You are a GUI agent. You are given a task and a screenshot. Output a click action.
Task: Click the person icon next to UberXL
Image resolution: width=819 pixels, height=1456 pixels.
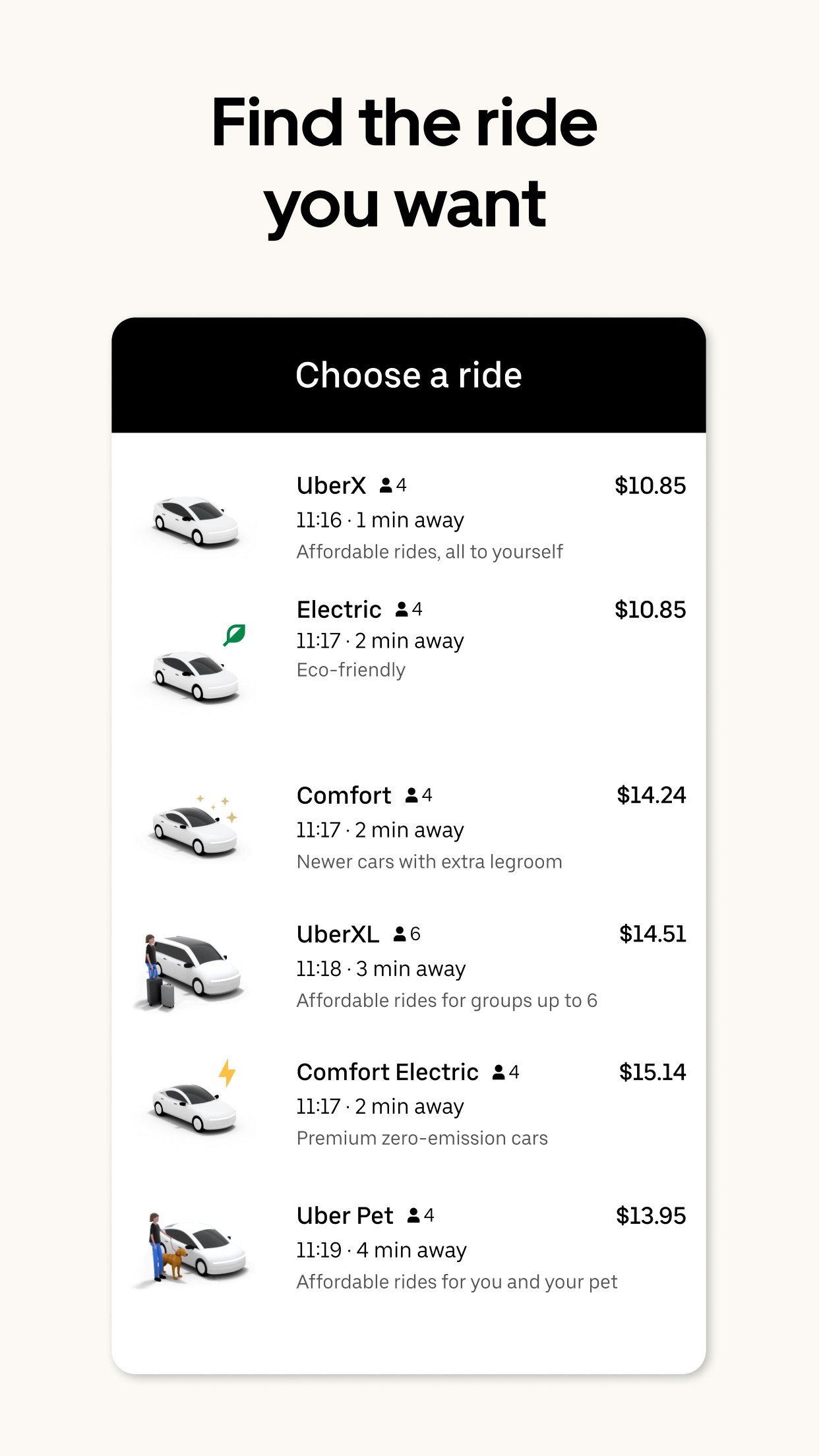(x=400, y=934)
